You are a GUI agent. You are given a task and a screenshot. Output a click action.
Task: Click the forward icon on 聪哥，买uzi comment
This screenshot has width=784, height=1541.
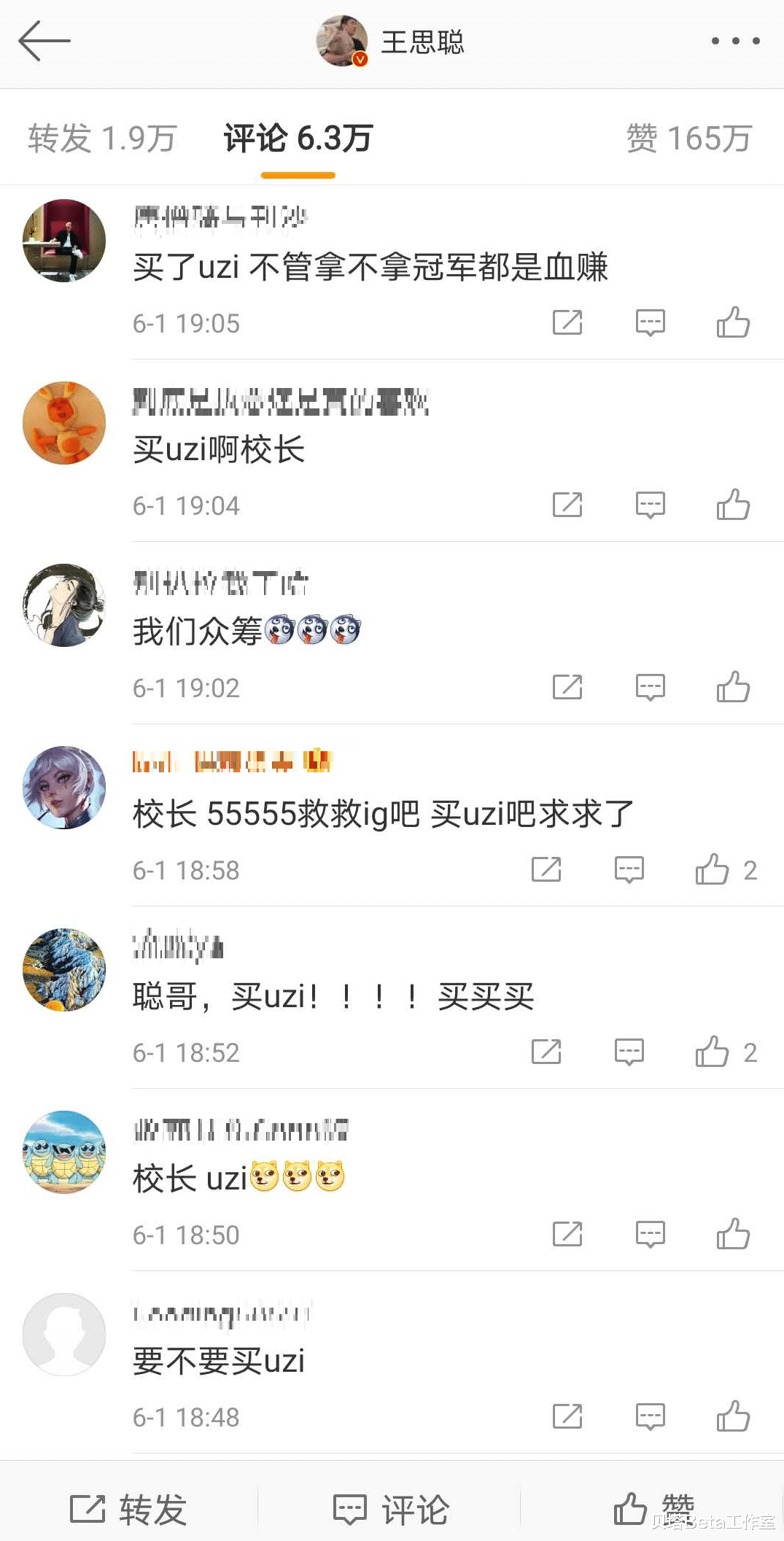click(x=548, y=1051)
